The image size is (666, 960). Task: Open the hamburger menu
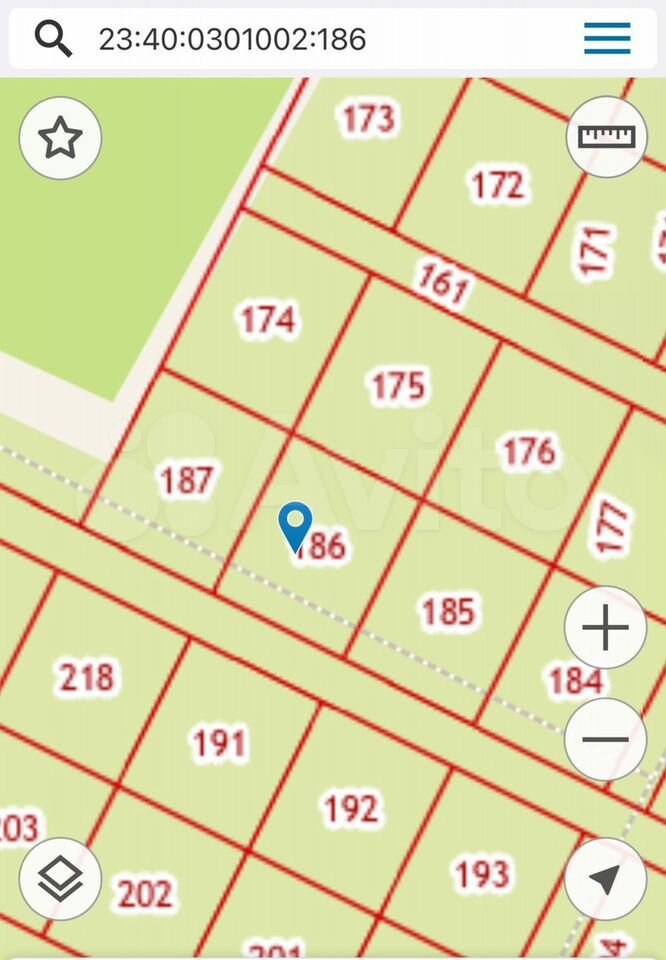pos(607,39)
